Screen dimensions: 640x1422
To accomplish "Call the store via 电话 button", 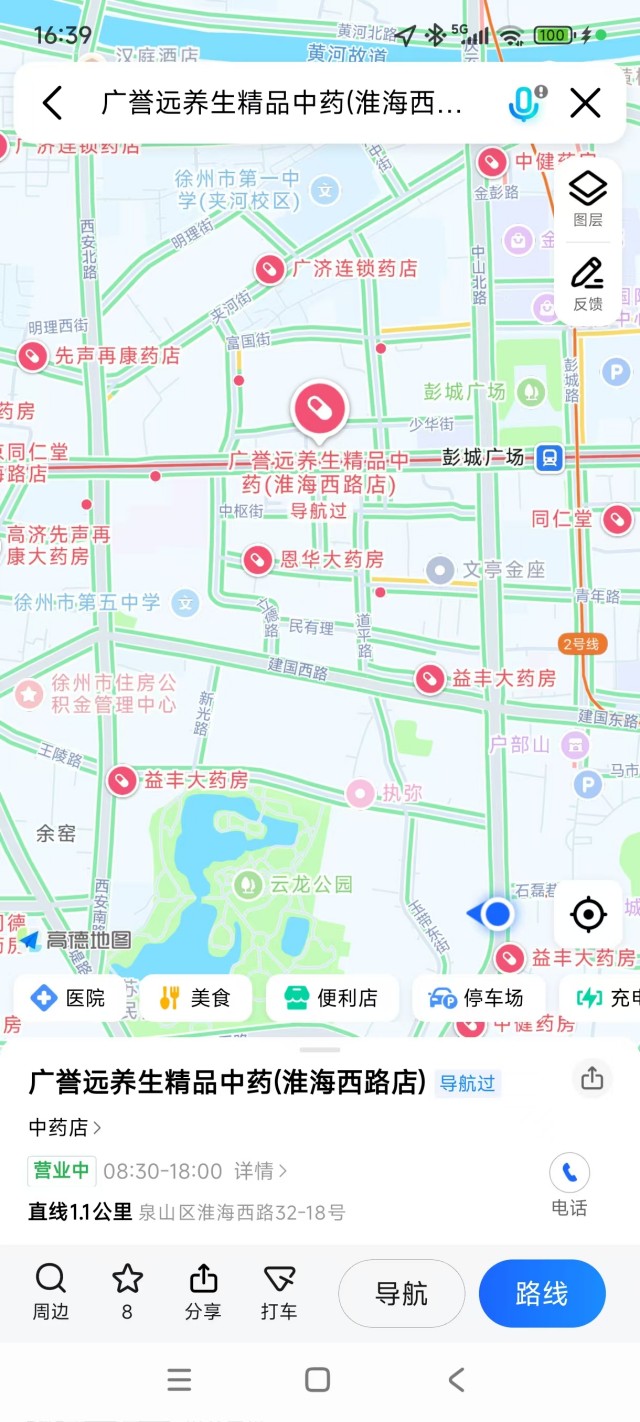I will pyautogui.click(x=569, y=1184).
